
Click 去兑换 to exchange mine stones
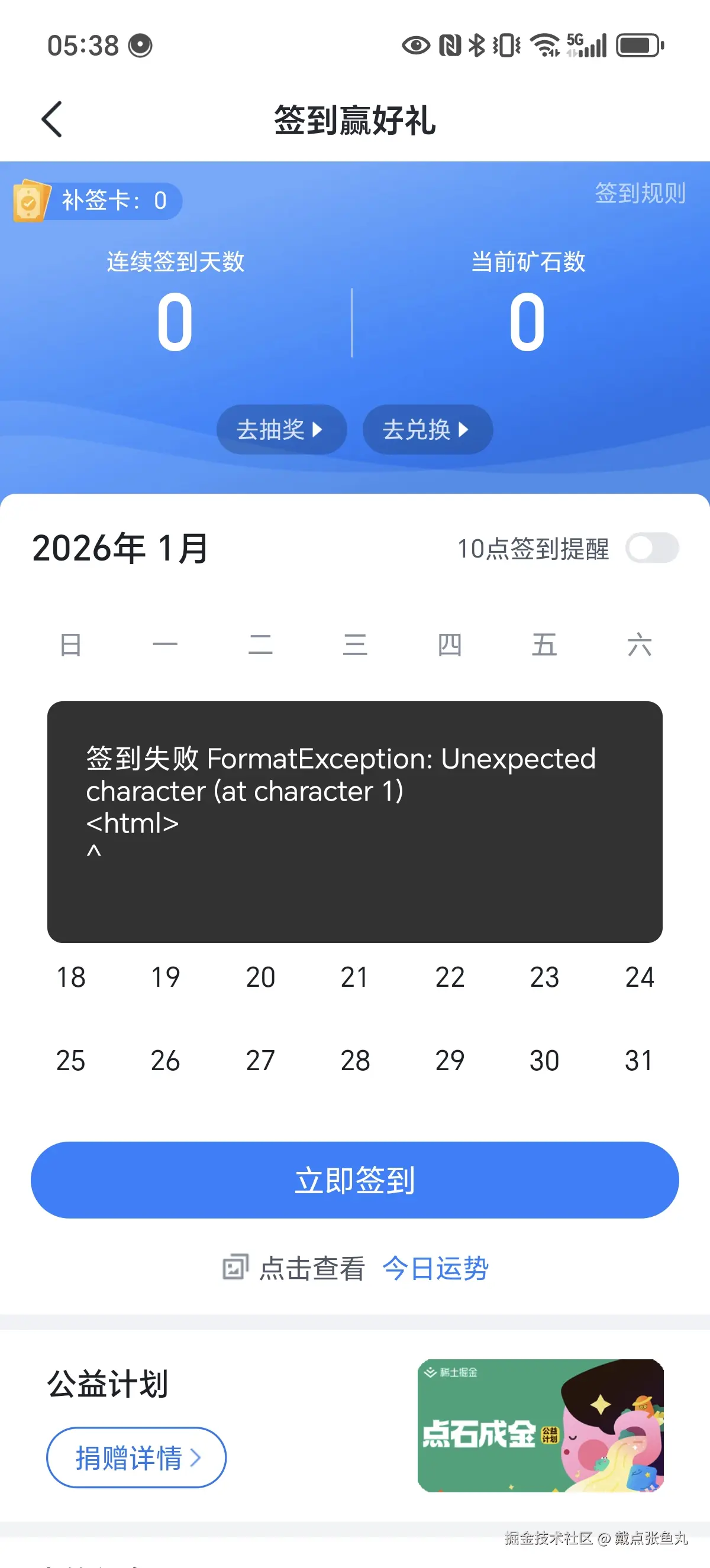[427, 429]
